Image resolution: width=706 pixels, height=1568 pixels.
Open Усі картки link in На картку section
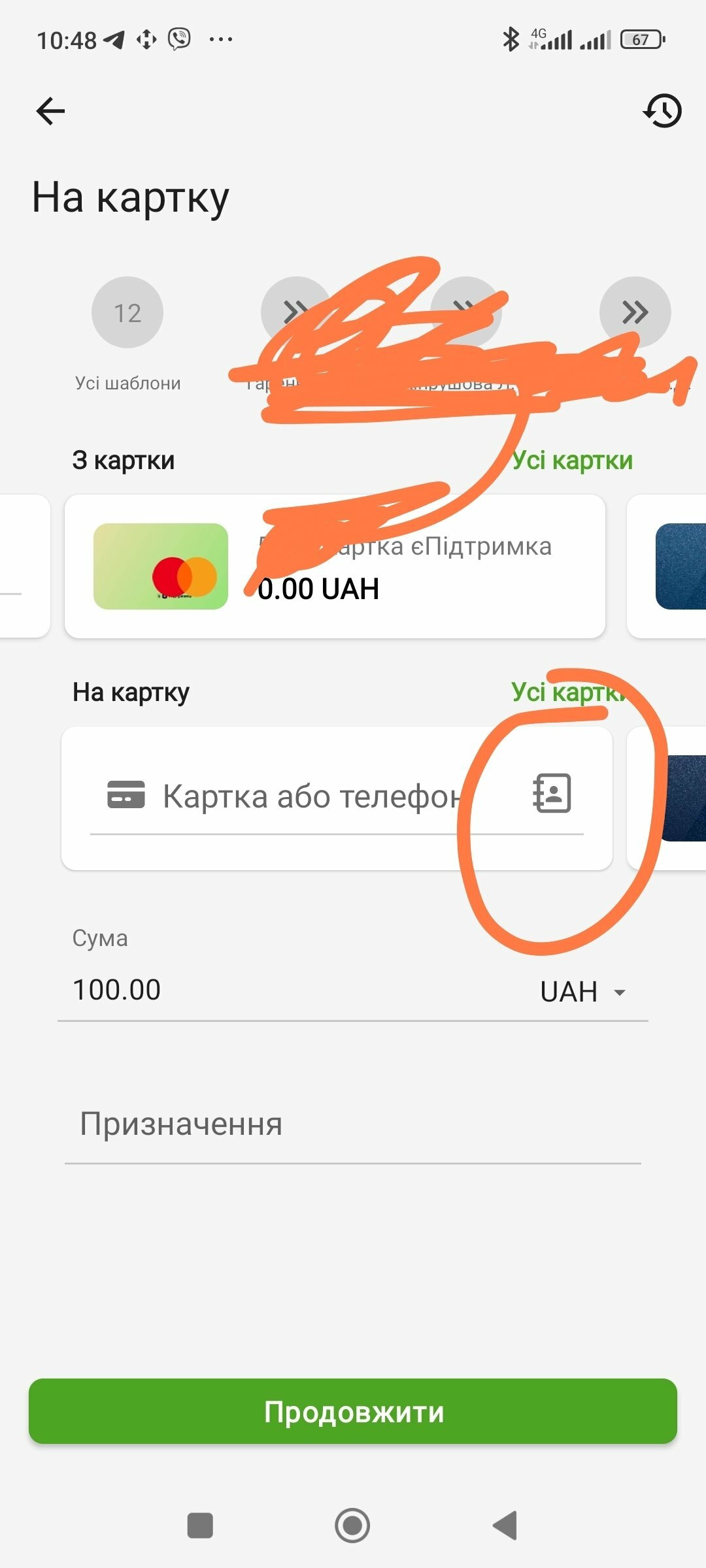click(569, 692)
